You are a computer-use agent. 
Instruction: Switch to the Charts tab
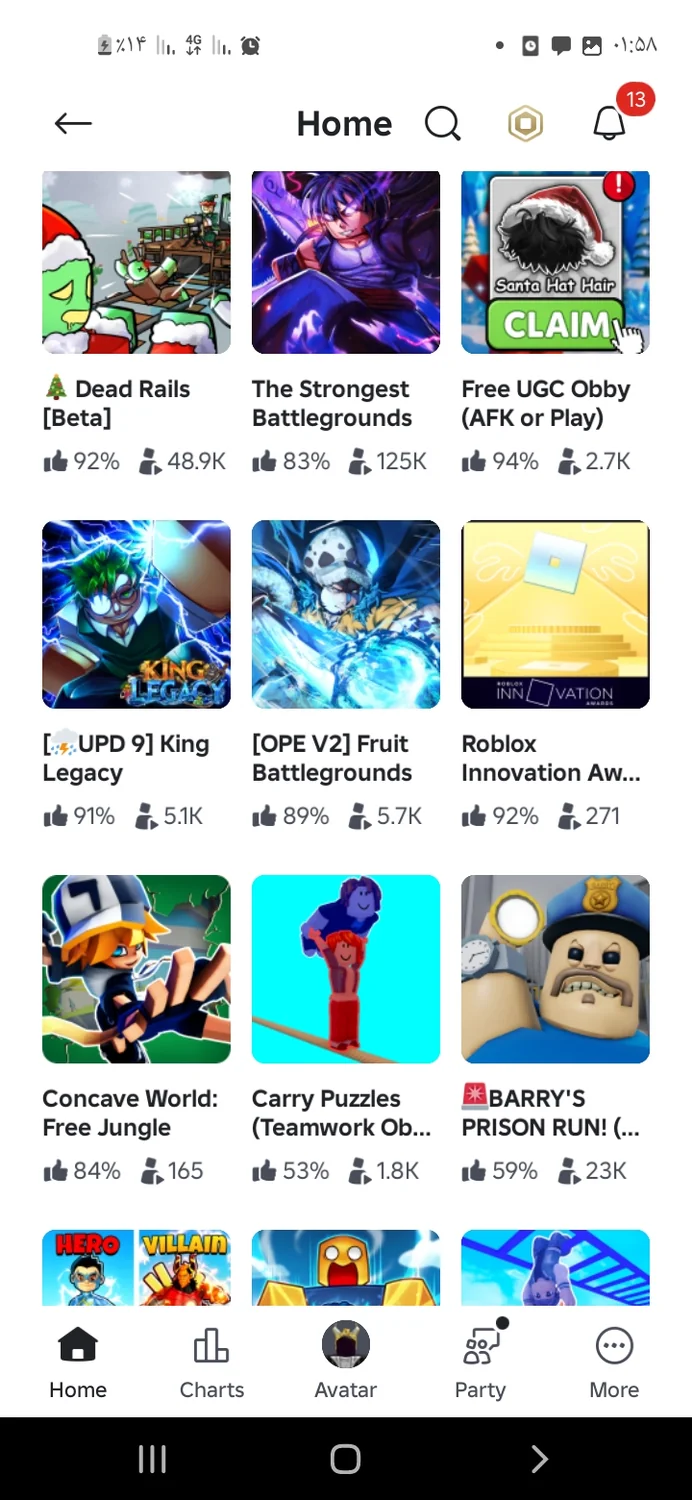click(x=212, y=1362)
